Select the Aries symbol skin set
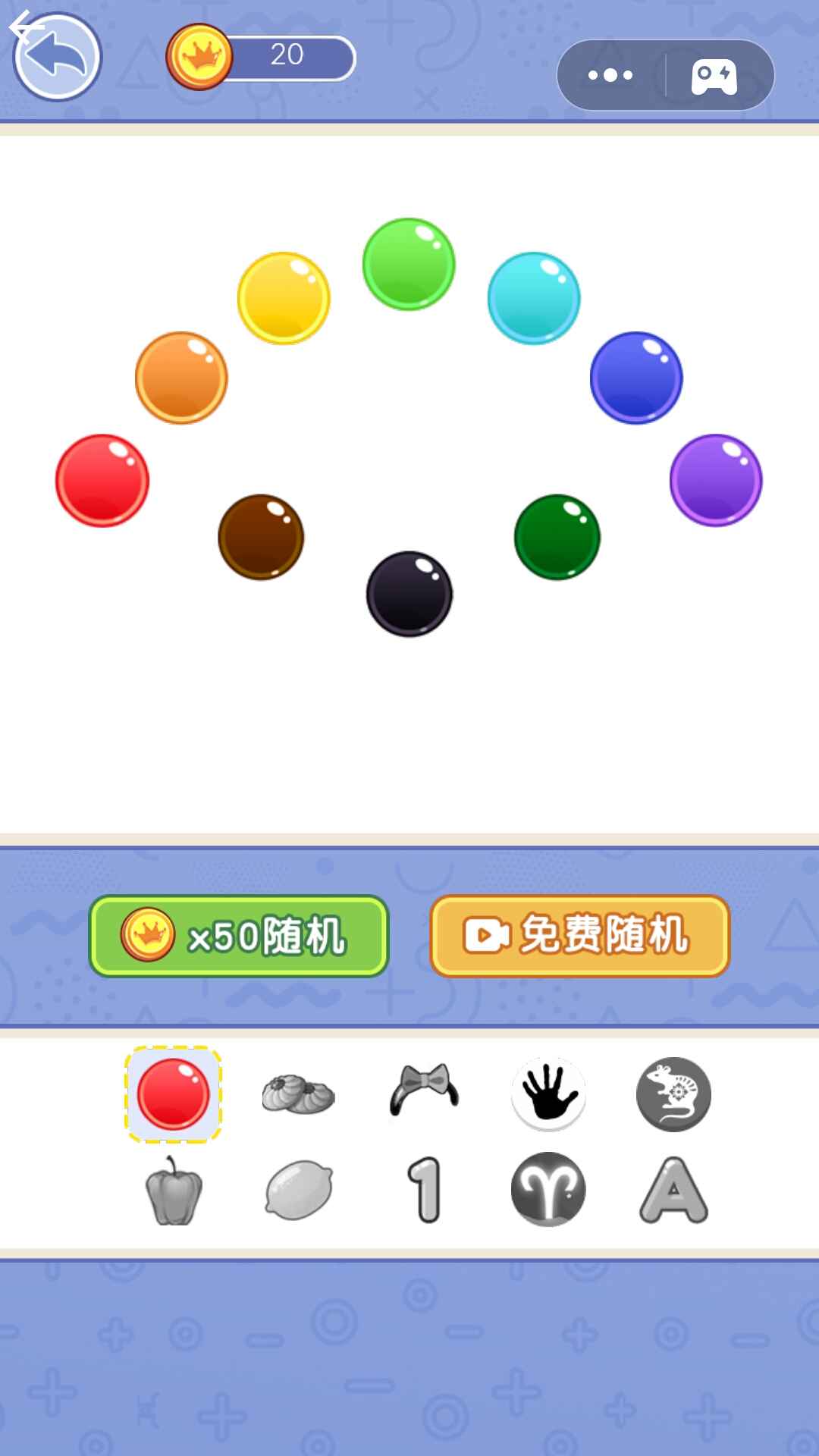Screen dimensions: 819x1456 (548, 1189)
